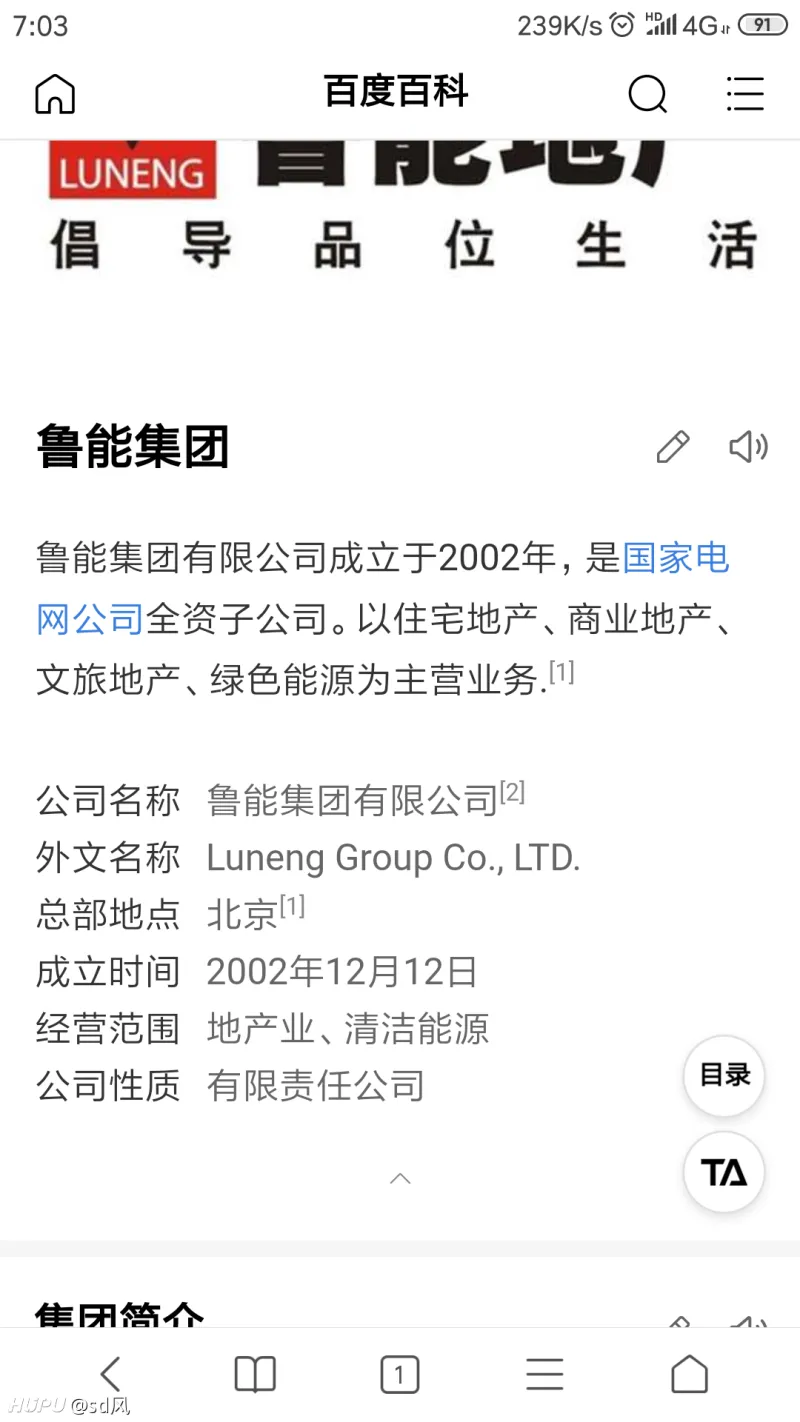Play audio reading of 鲁能集团 entry

tap(748, 447)
